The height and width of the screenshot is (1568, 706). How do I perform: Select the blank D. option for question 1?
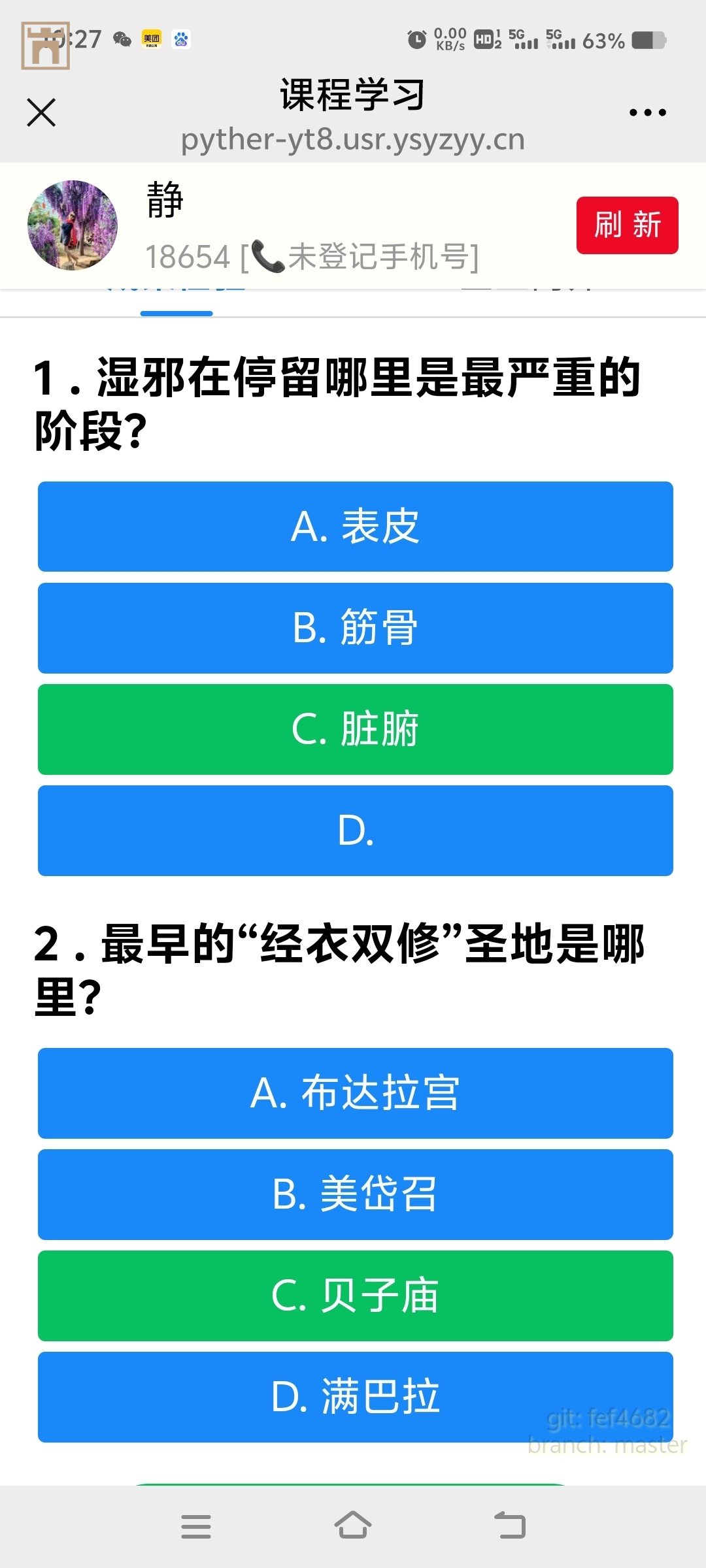pos(355,830)
